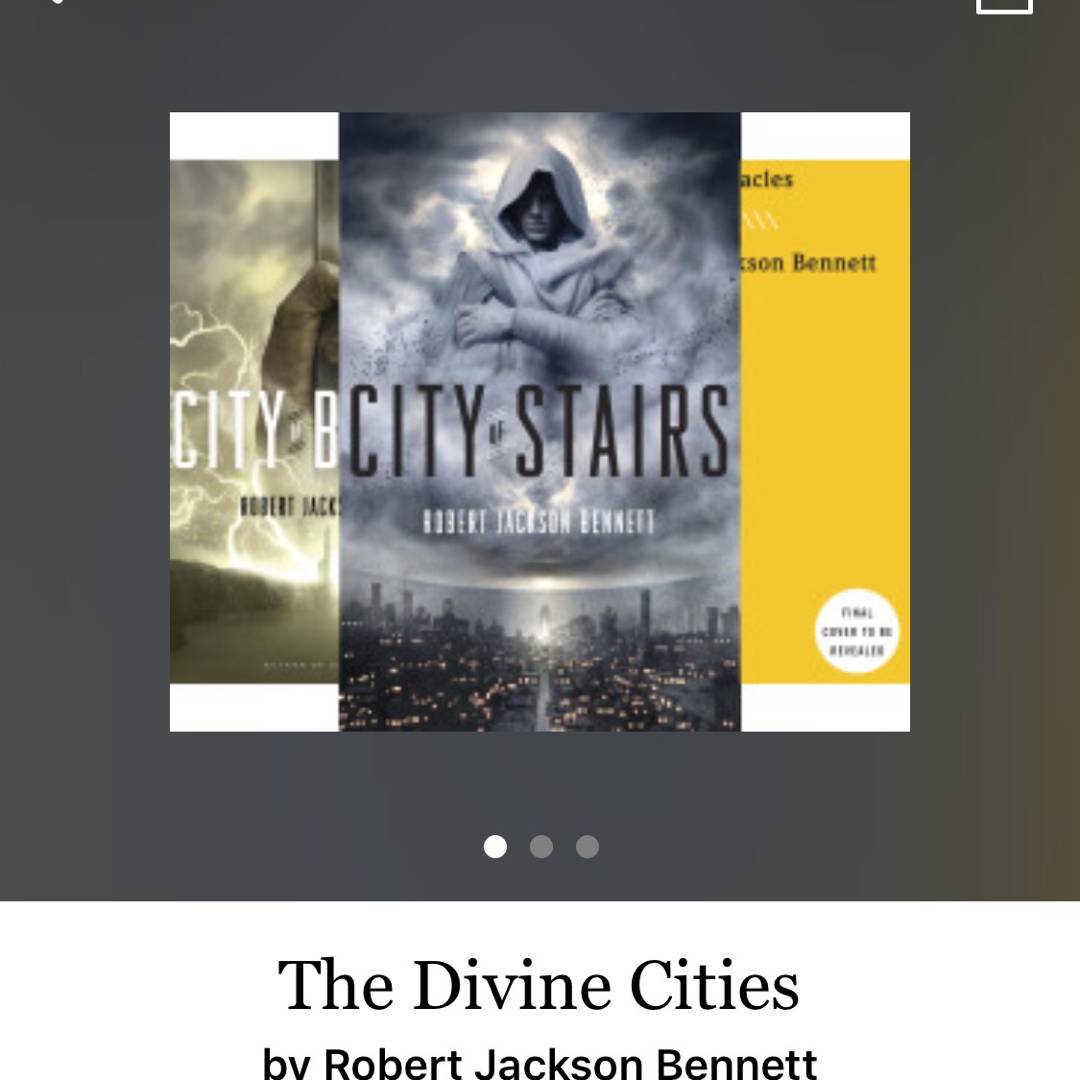Jump to the third carousel page dot
This screenshot has width=1080, height=1080.
pyautogui.click(x=587, y=847)
